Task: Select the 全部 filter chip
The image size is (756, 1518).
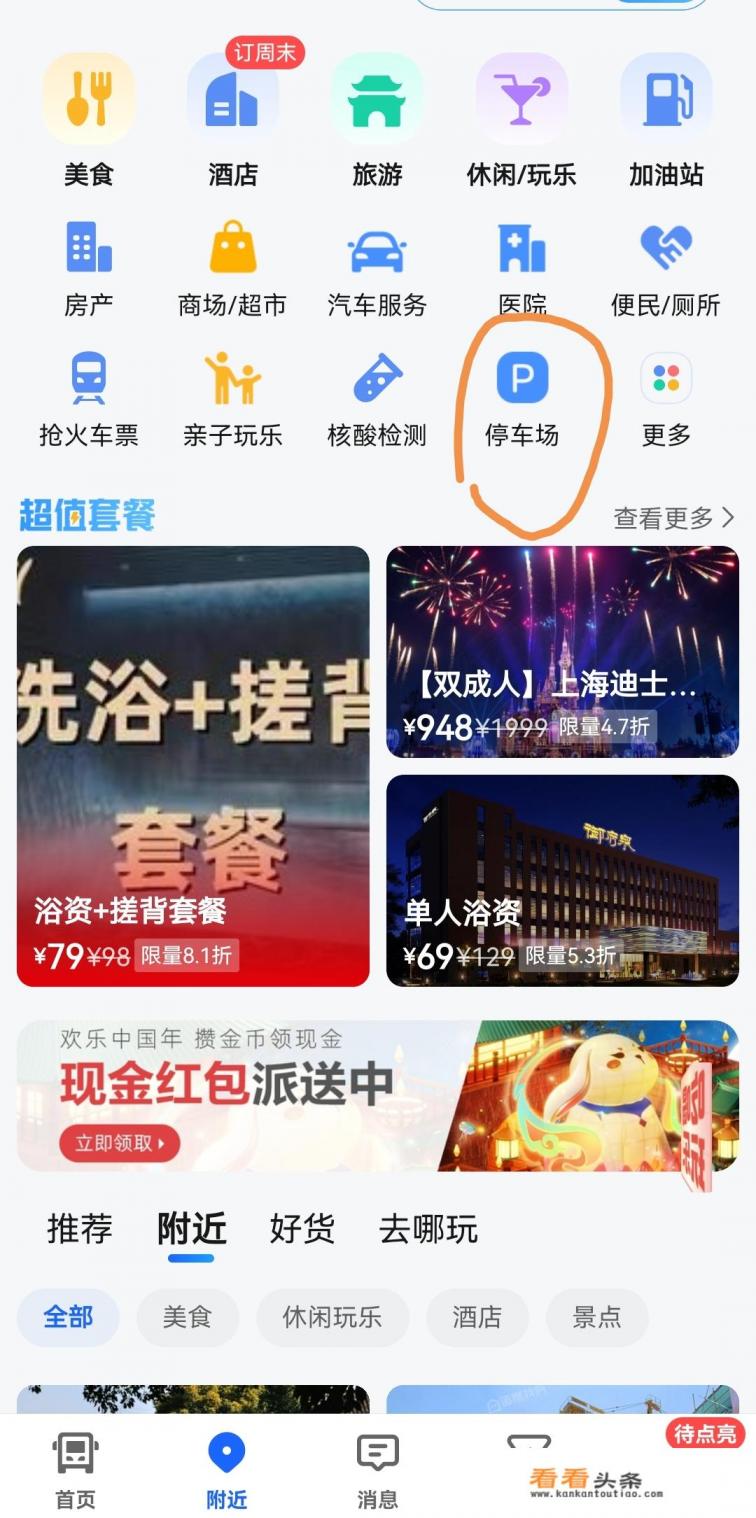Action: 67,1318
